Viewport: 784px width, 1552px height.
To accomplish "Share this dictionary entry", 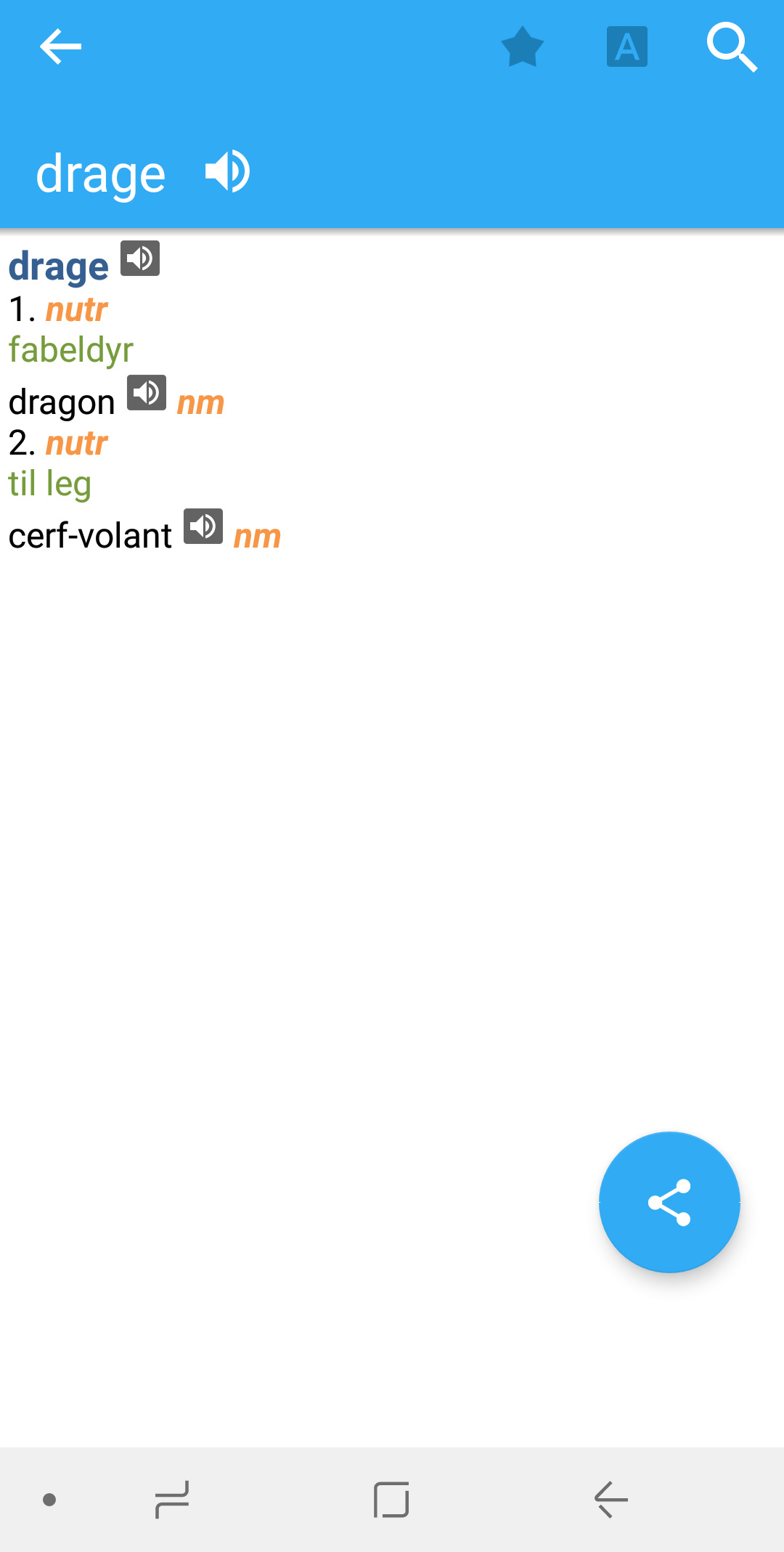I will [669, 1203].
